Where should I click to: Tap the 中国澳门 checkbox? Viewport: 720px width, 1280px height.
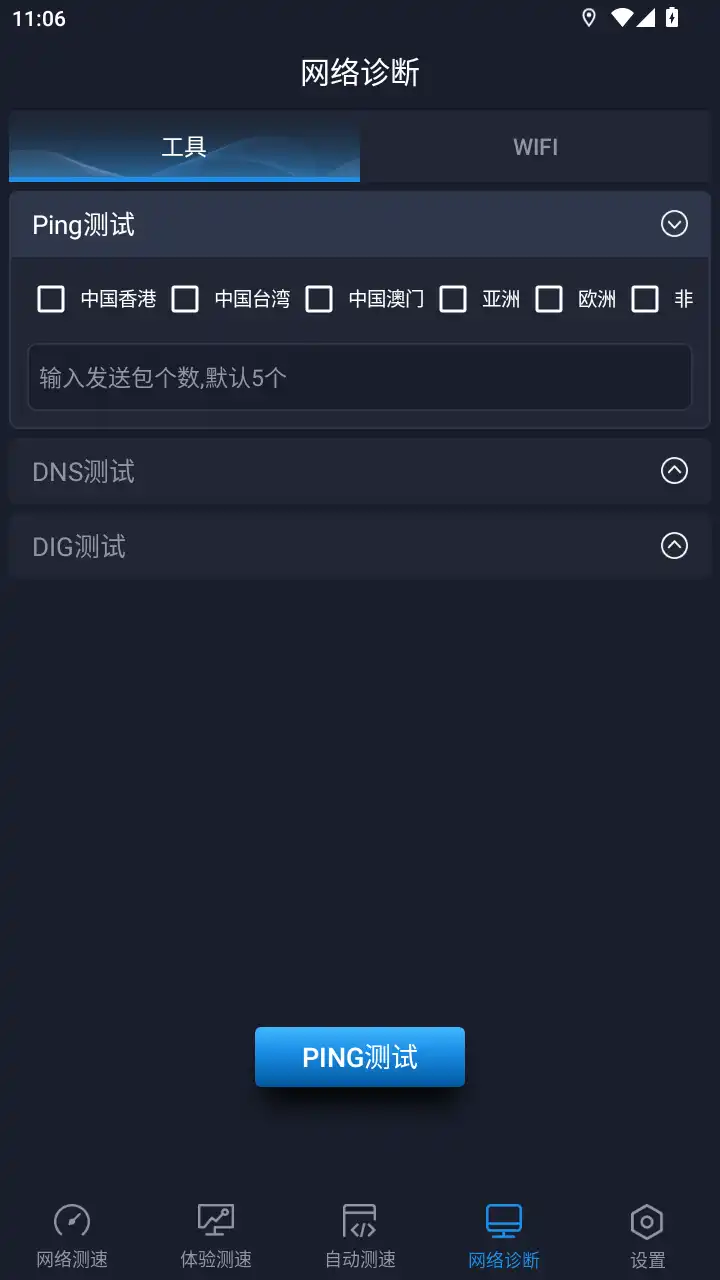coord(319,299)
